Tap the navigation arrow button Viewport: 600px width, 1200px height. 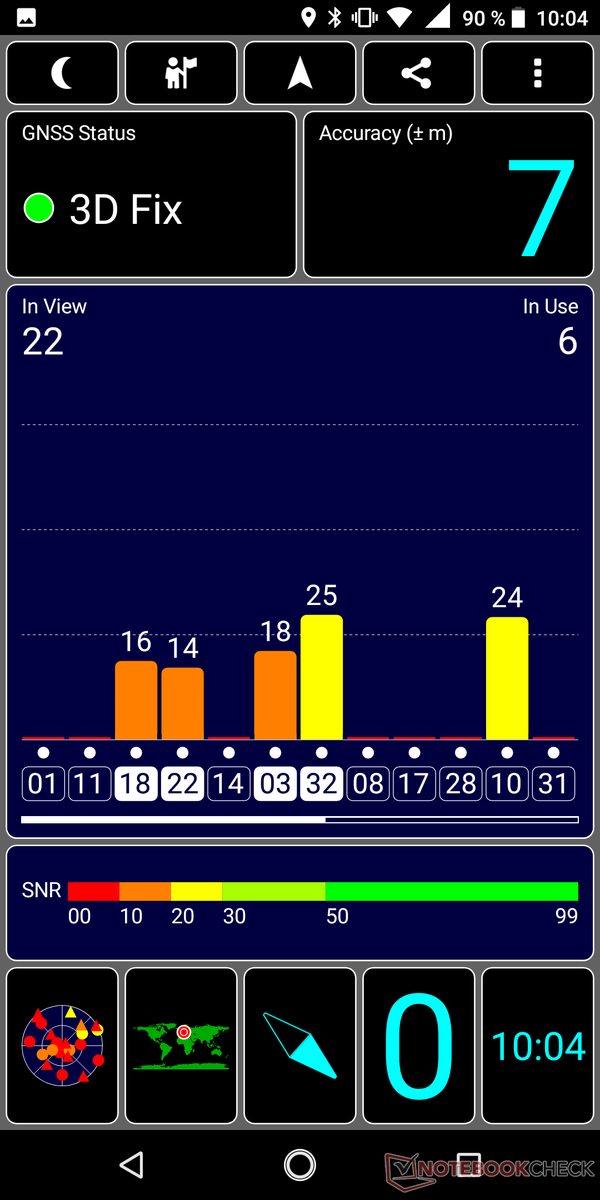[300, 73]
